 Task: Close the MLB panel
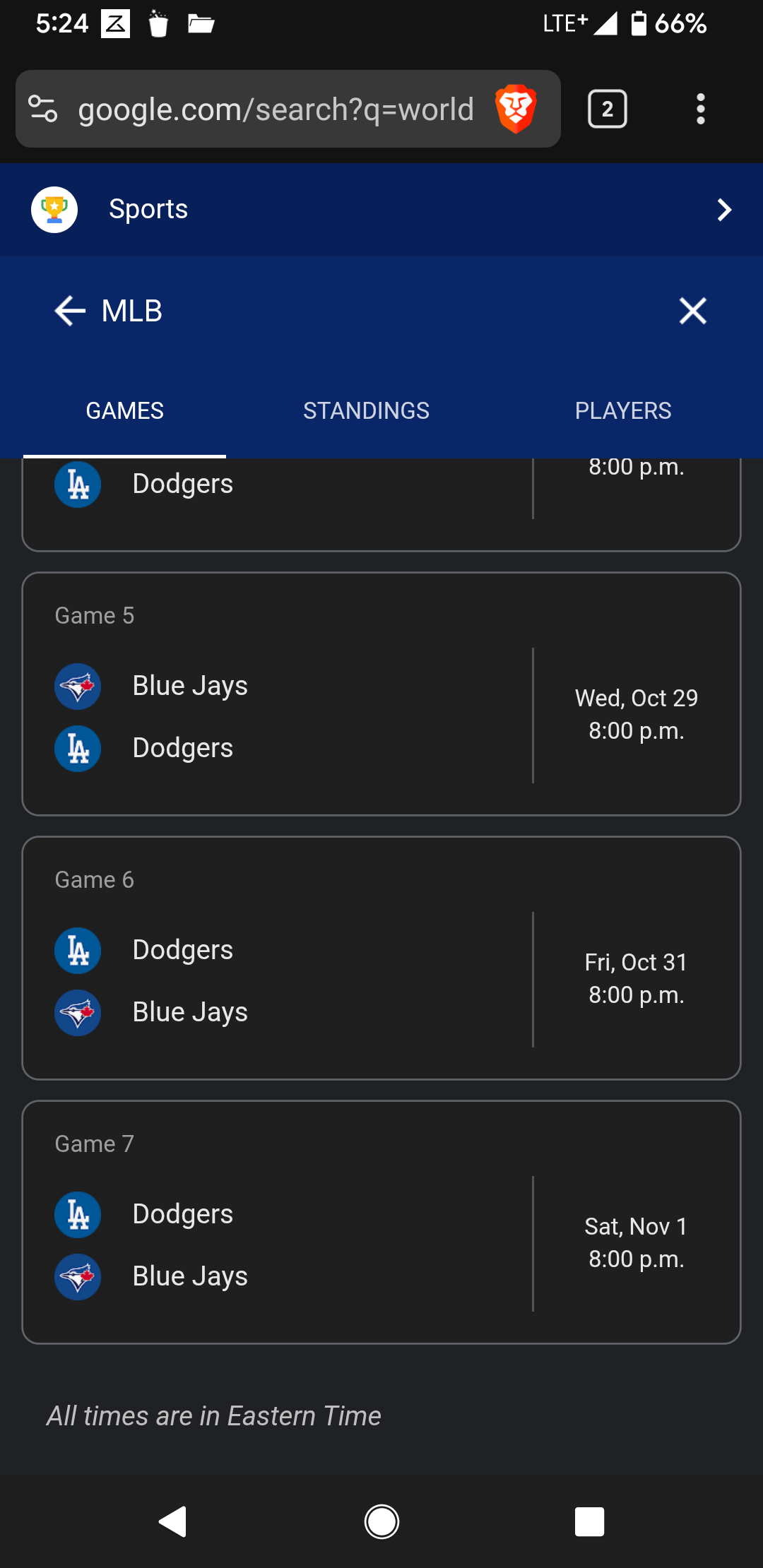tap(692, 311)
